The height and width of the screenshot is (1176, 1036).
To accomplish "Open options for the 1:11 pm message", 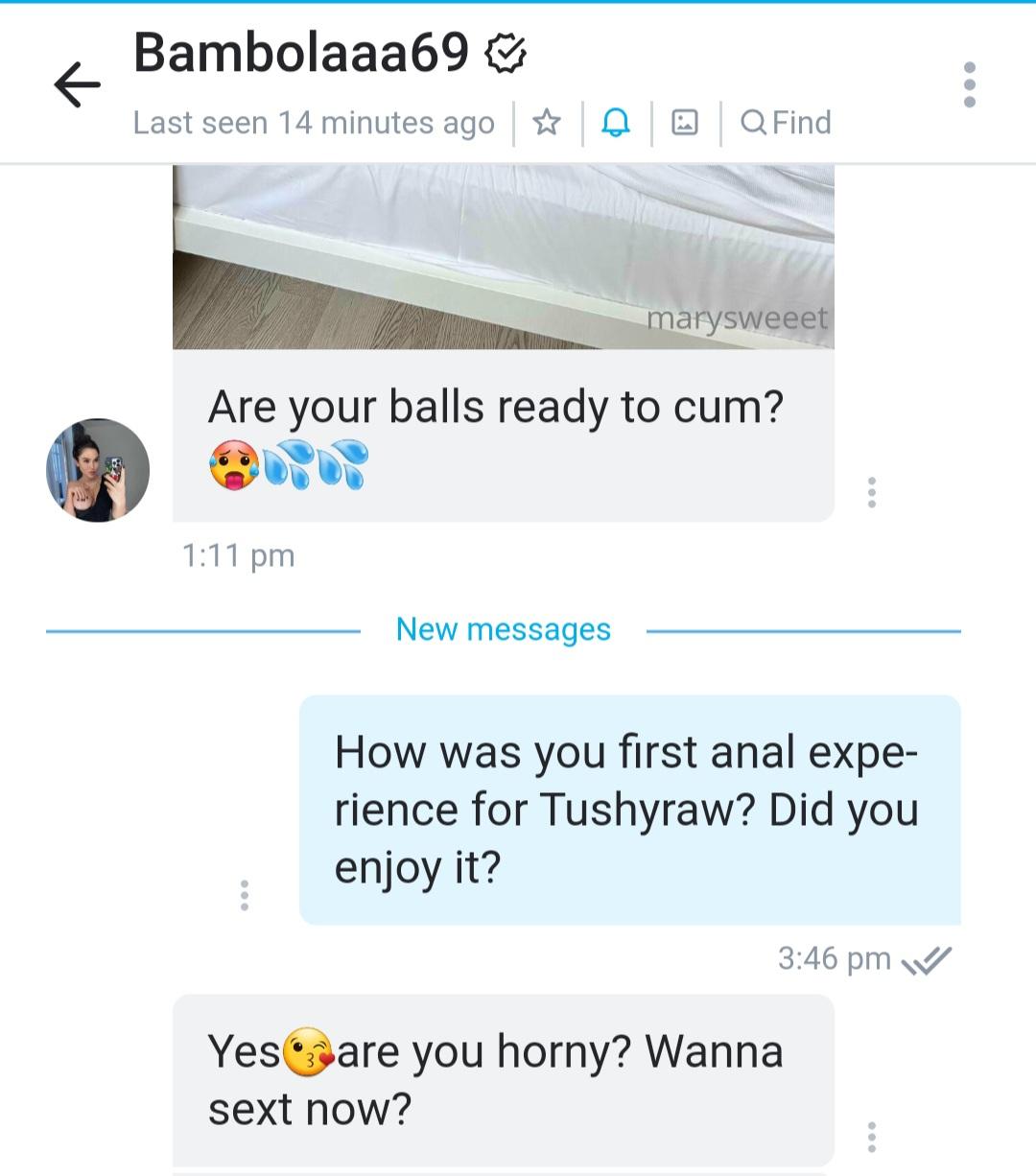I will (x=871, y=492).
